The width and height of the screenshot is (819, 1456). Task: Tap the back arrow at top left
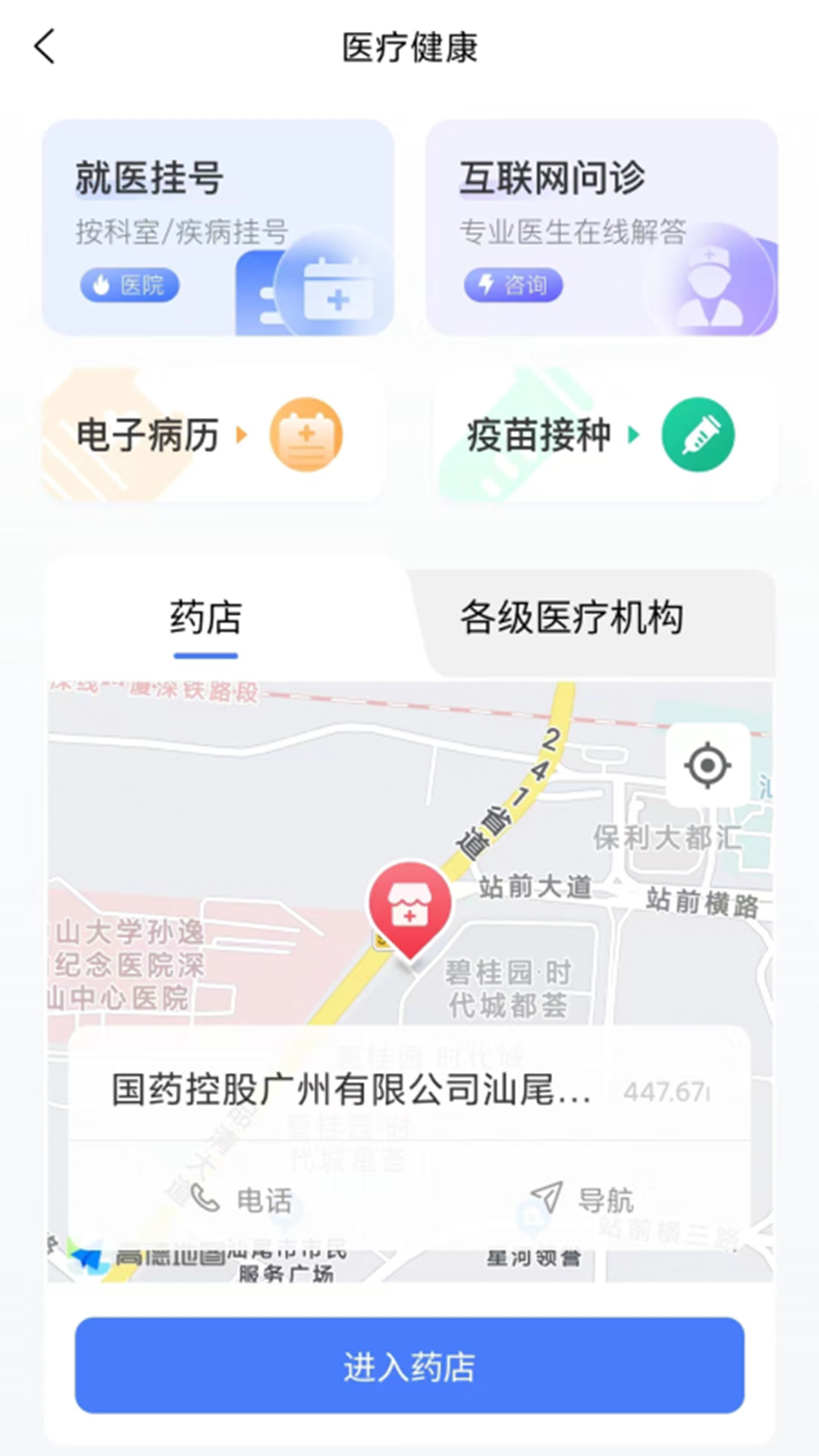point(44,45)
